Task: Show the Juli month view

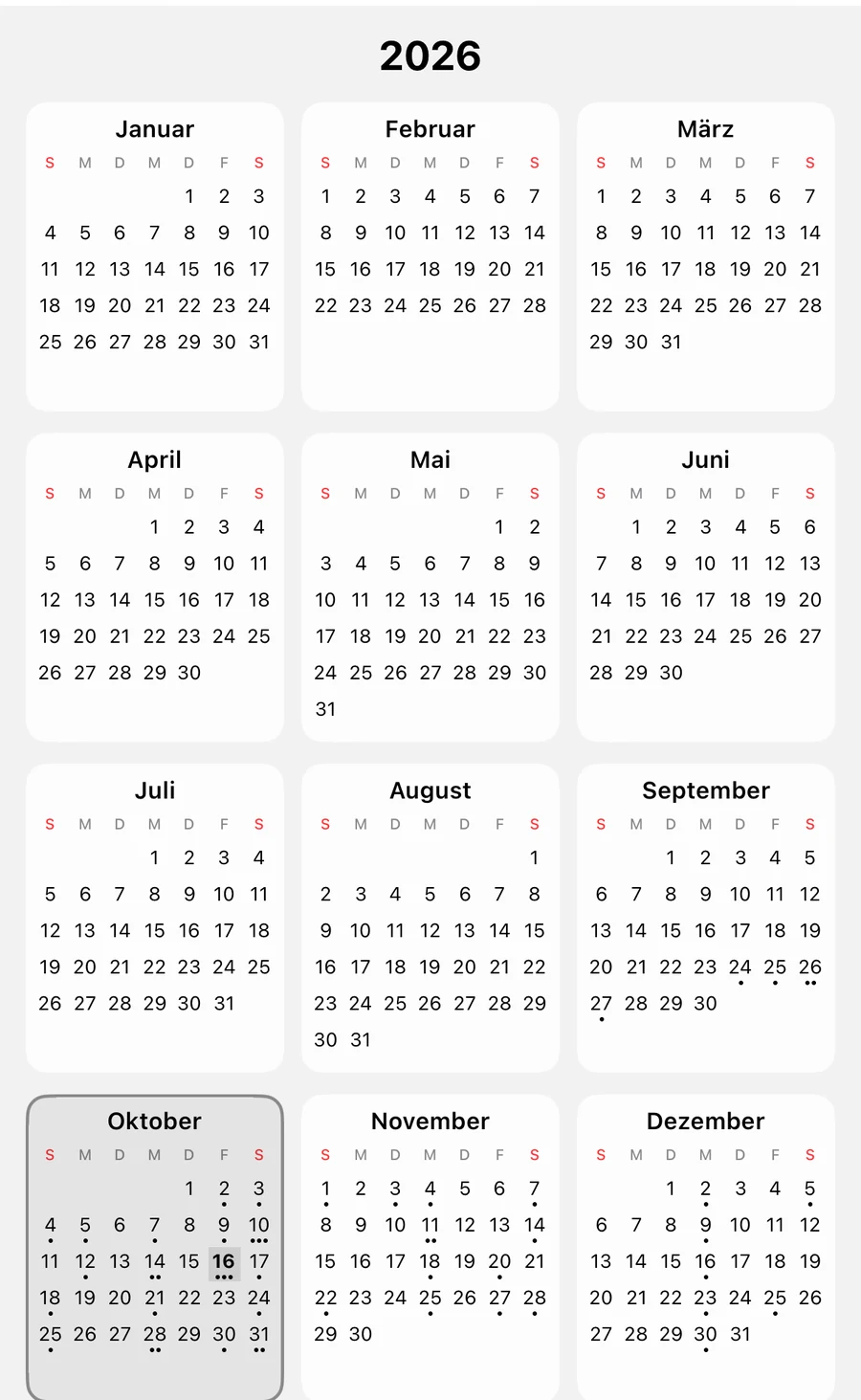Action: point(155,918)
